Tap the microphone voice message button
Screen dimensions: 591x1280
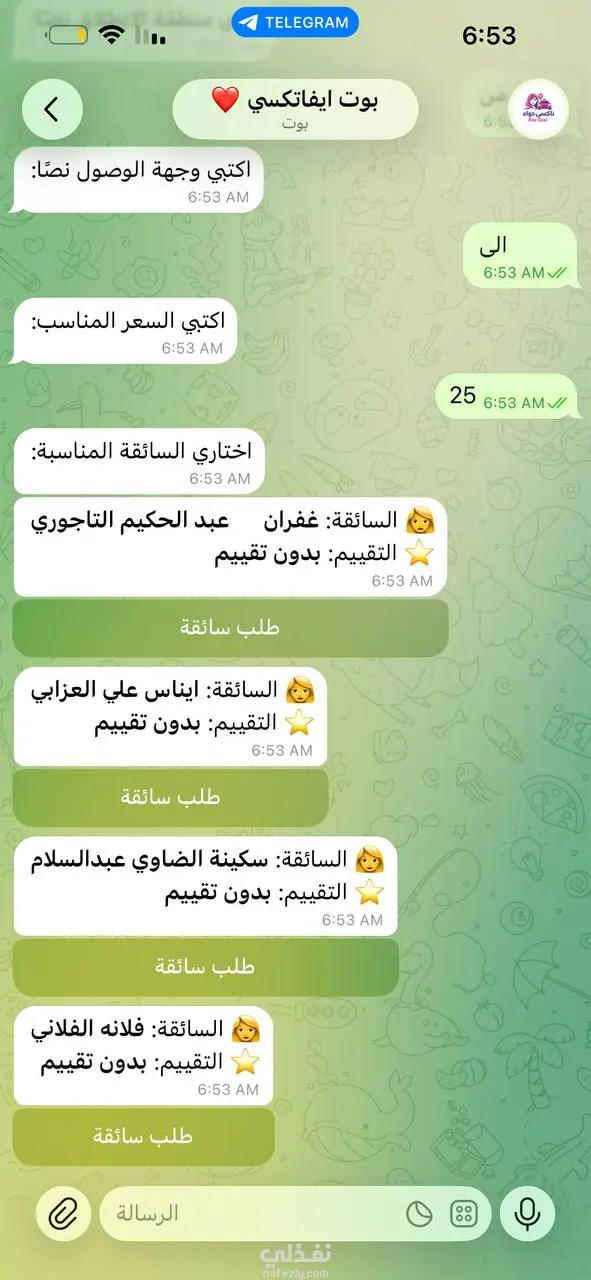(526, 1214)
